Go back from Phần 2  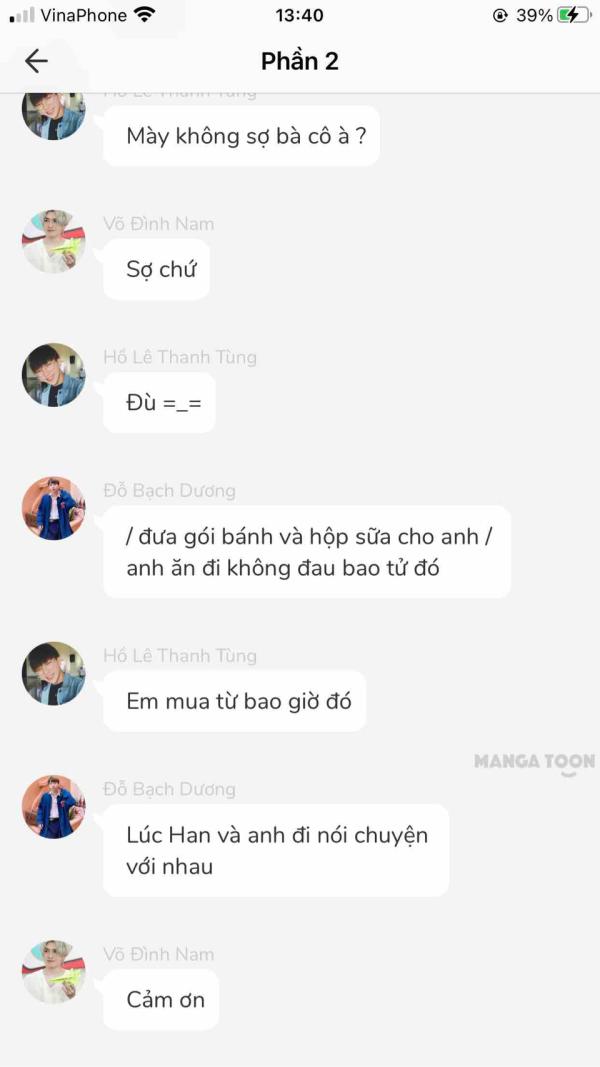[36, 61]
